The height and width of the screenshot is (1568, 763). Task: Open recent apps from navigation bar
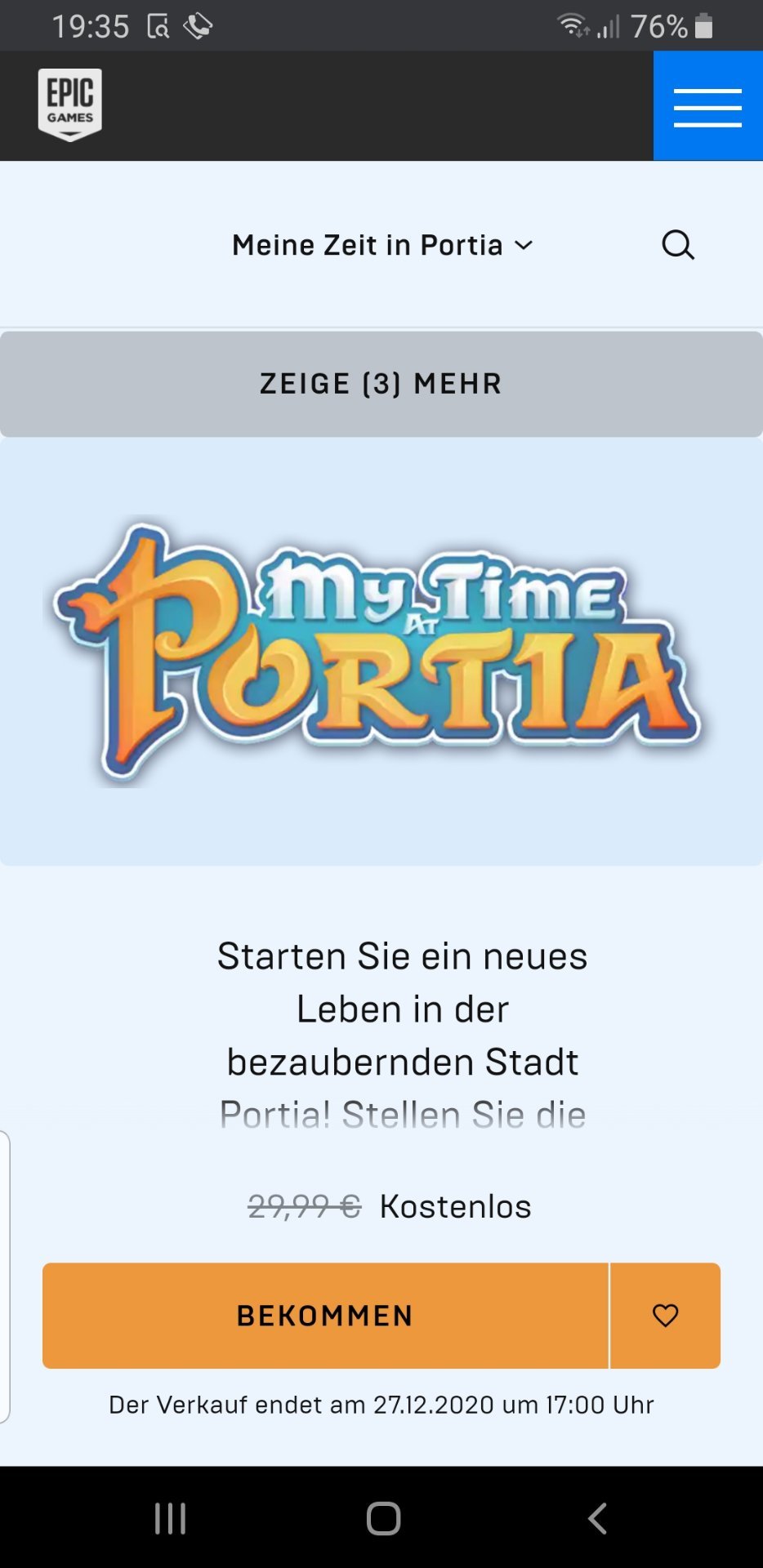click(x=170, y=1519)
